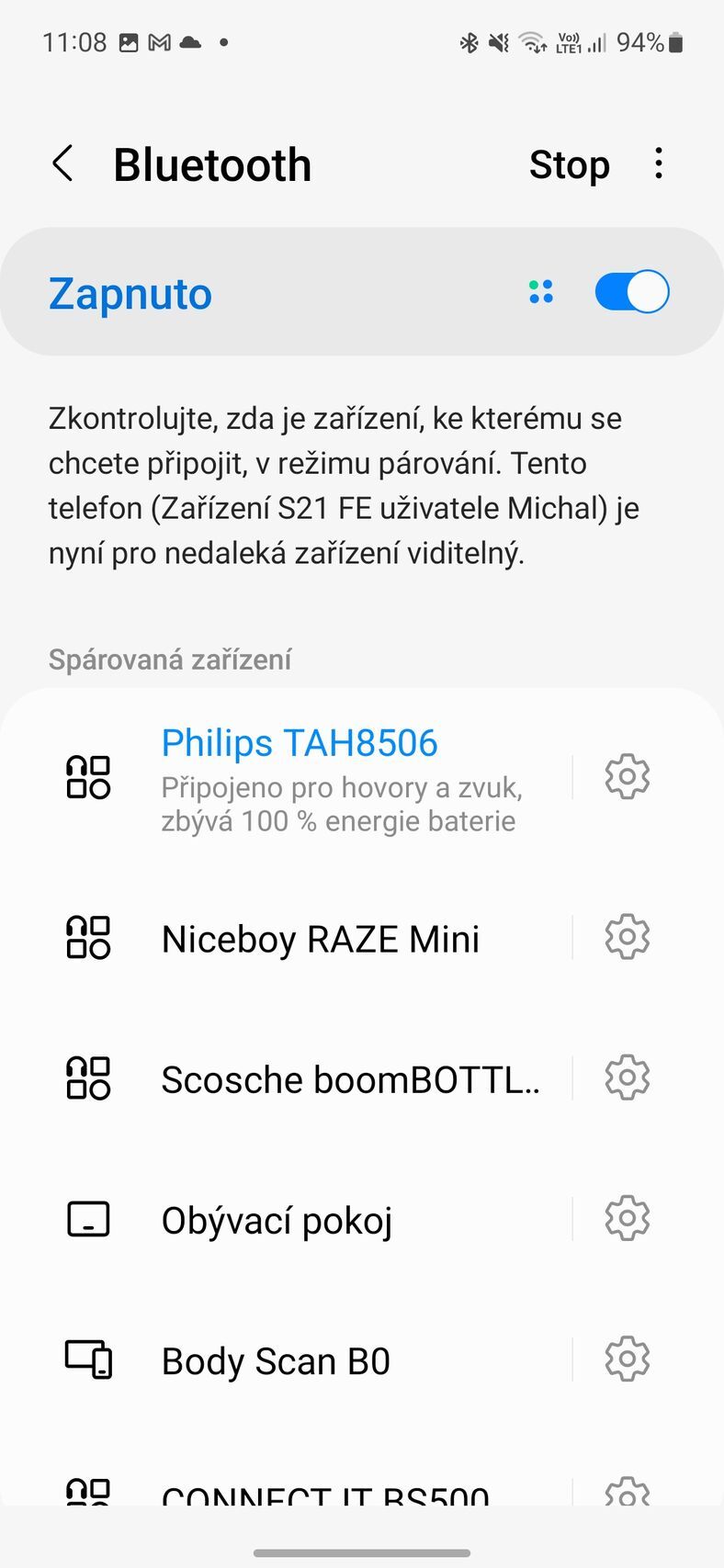
Task: Click the back arrow to leave Bluetooth settings
Action: tap(62, 164)
